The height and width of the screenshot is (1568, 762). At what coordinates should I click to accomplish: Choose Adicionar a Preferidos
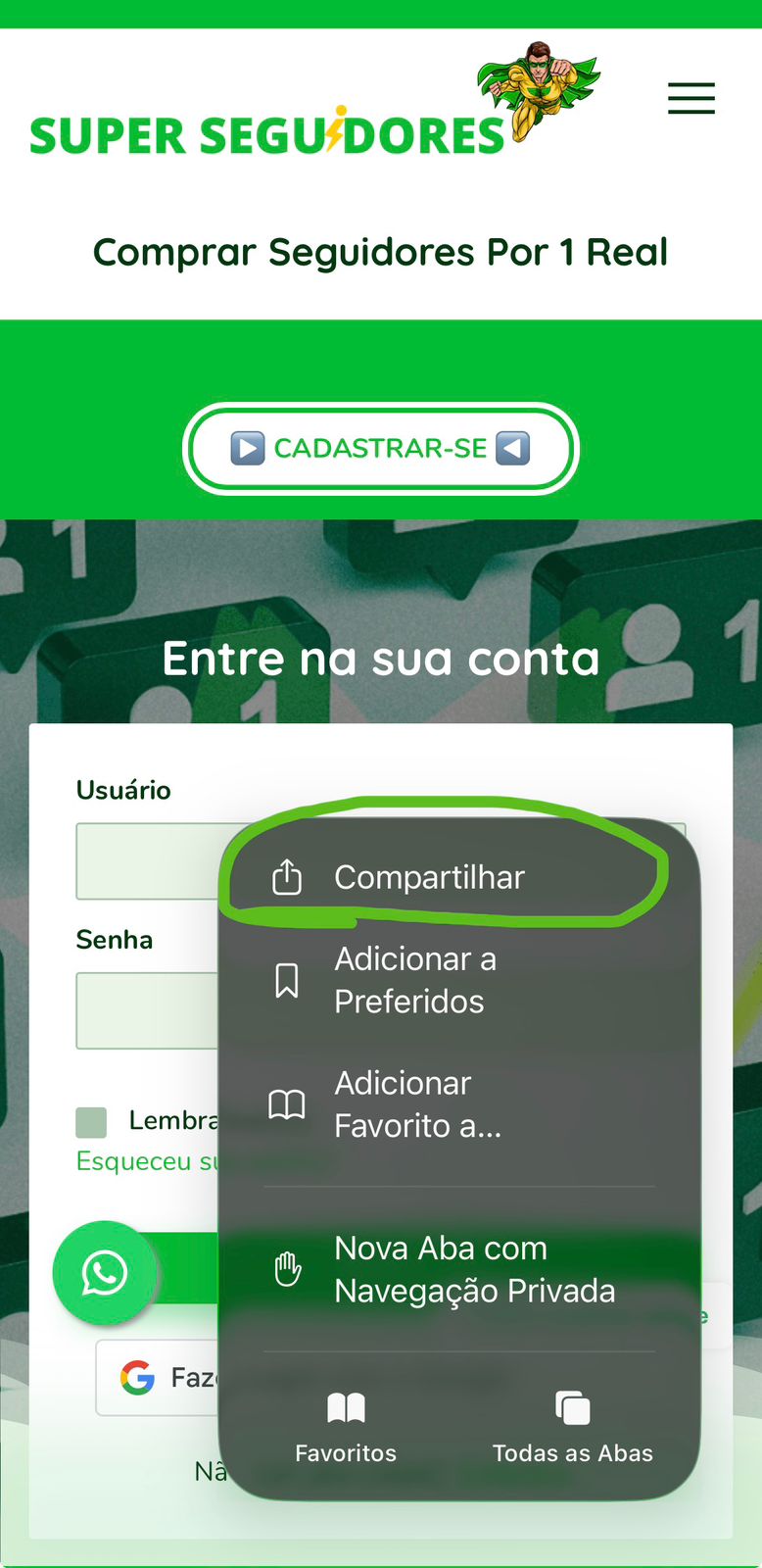click(x=414, y=980)
